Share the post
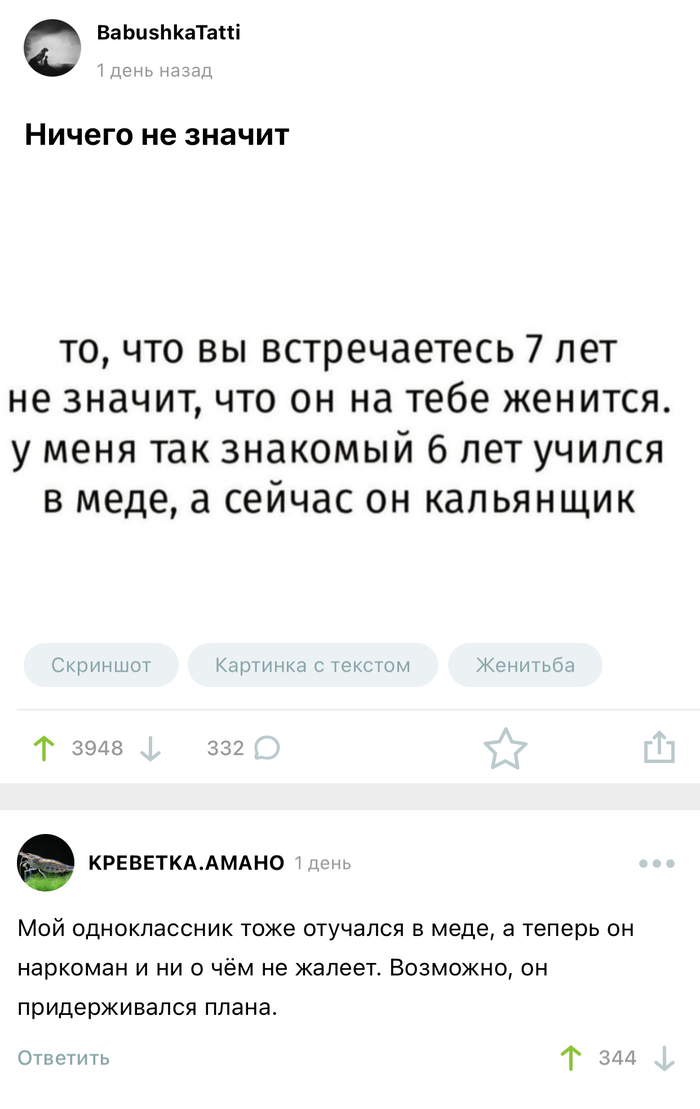This screenshot has height=1109, width=700. point(659,747)
